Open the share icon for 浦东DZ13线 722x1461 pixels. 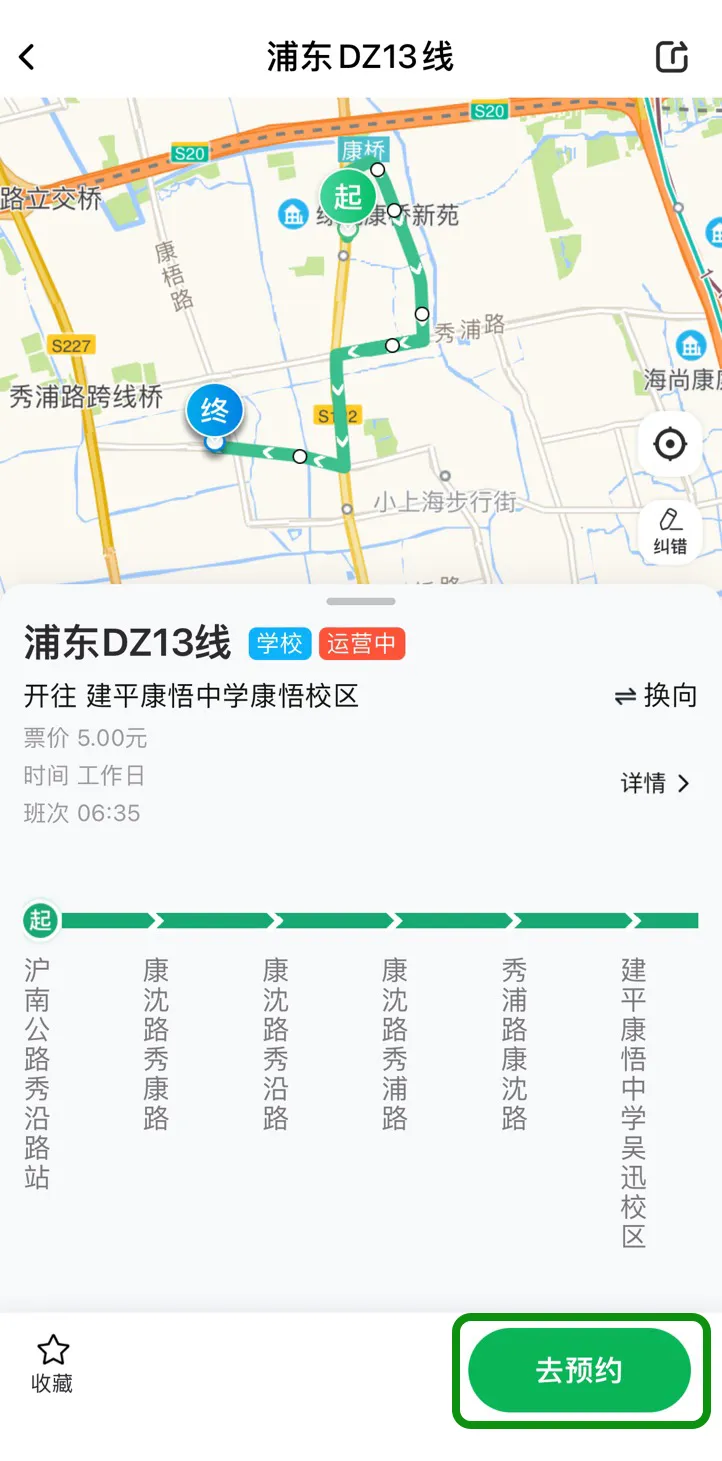coord(674,57)
